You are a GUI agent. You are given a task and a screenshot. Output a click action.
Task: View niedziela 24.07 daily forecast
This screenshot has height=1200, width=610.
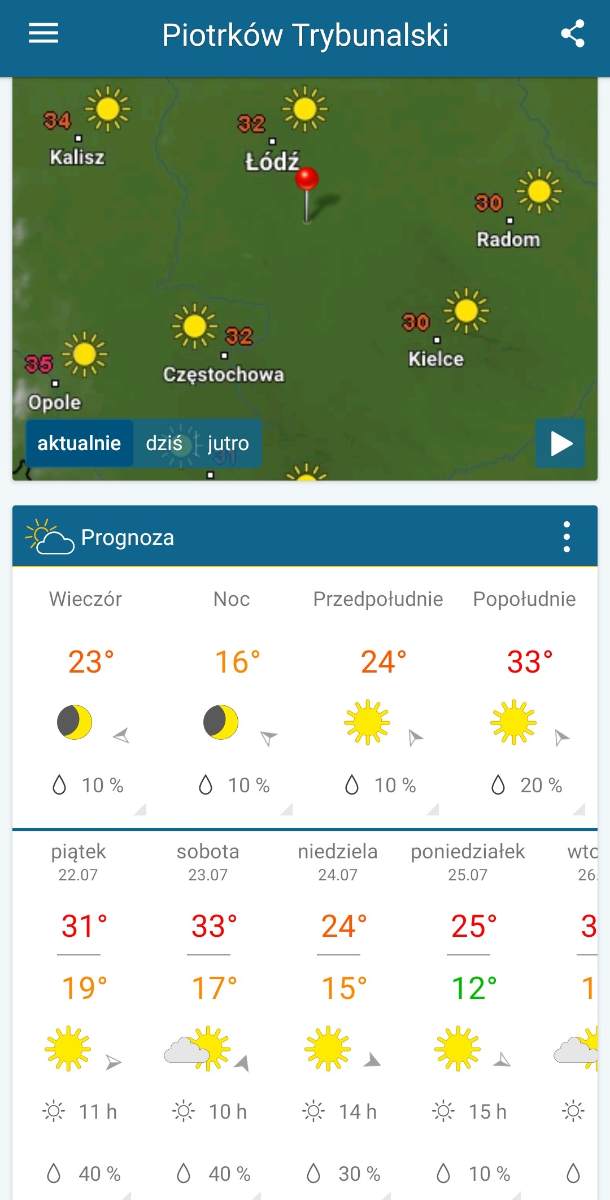tap(338, 1010)
